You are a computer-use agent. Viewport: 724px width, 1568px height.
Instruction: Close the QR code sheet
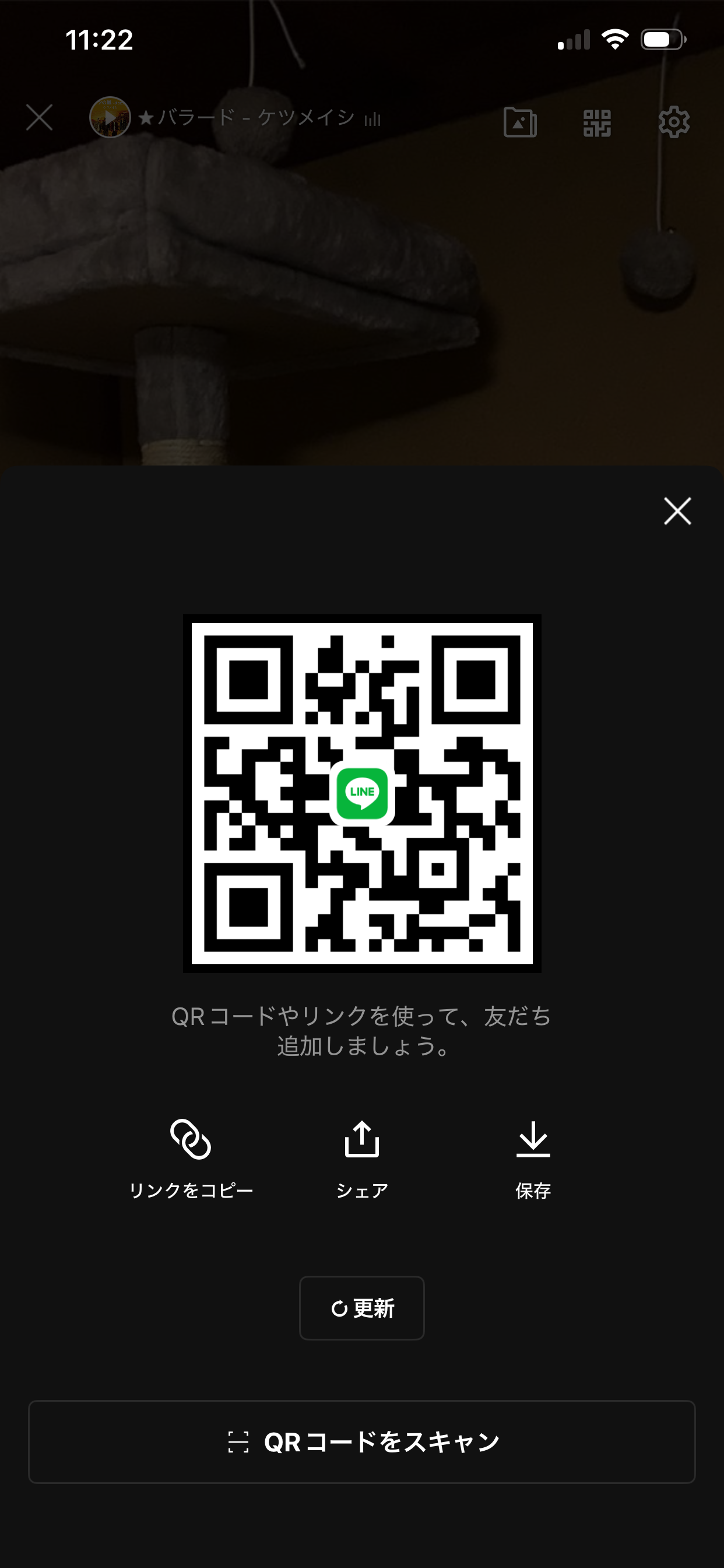677,510
